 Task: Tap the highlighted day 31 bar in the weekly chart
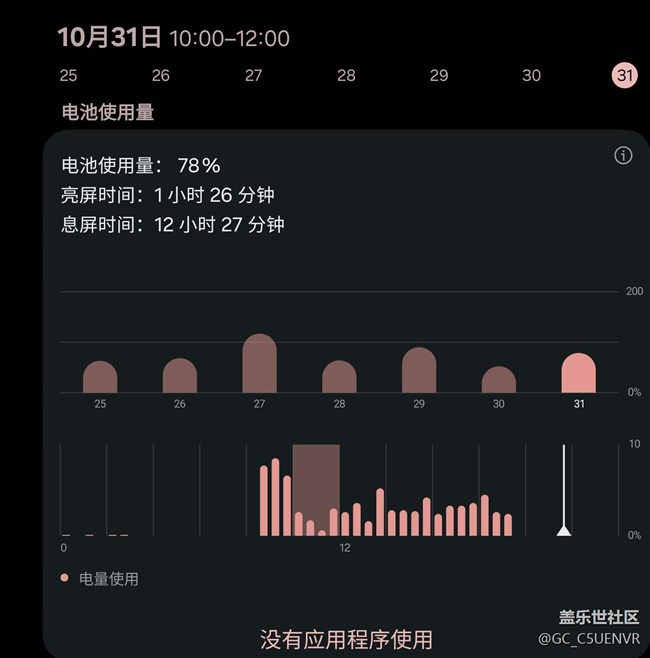(x=578, y=374)
